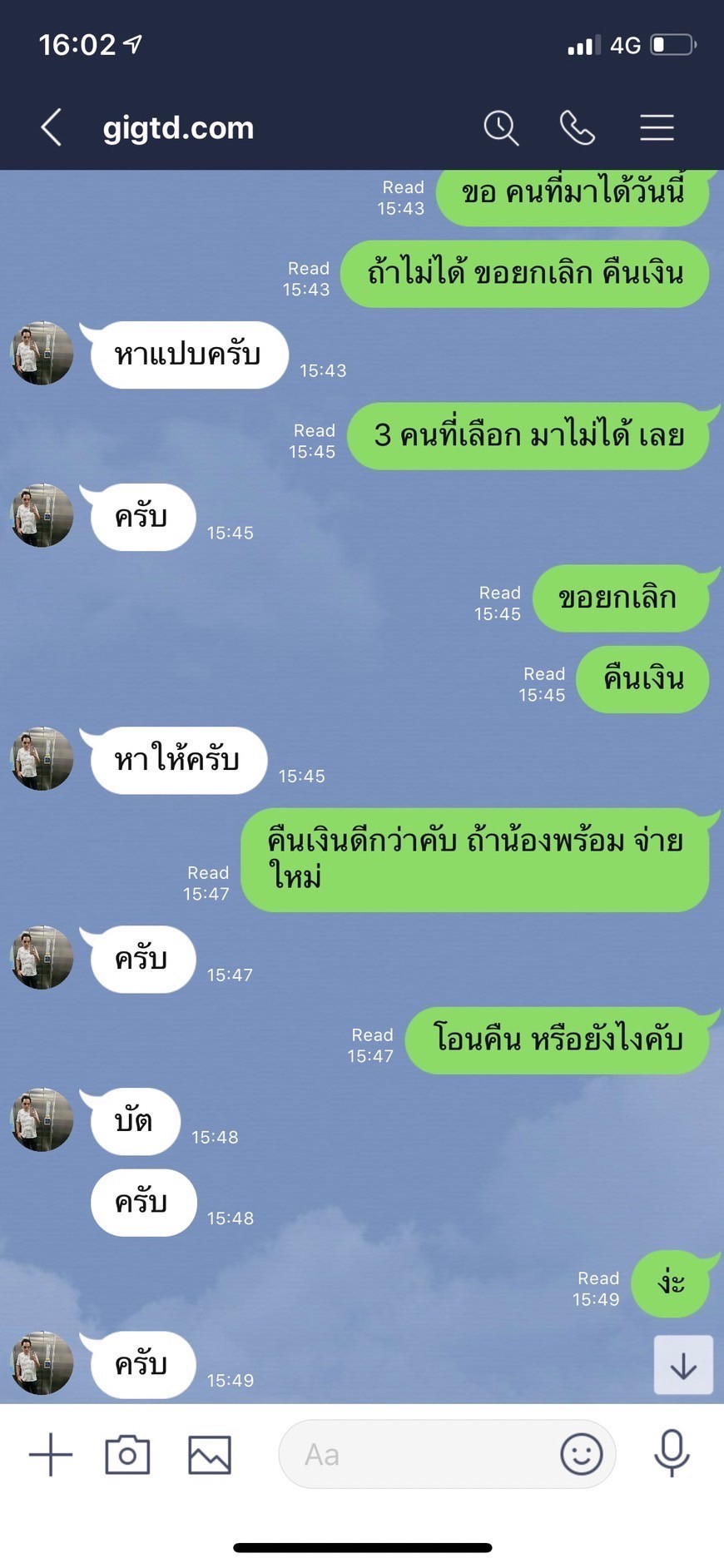Search within this conversation

click(501, 127)
